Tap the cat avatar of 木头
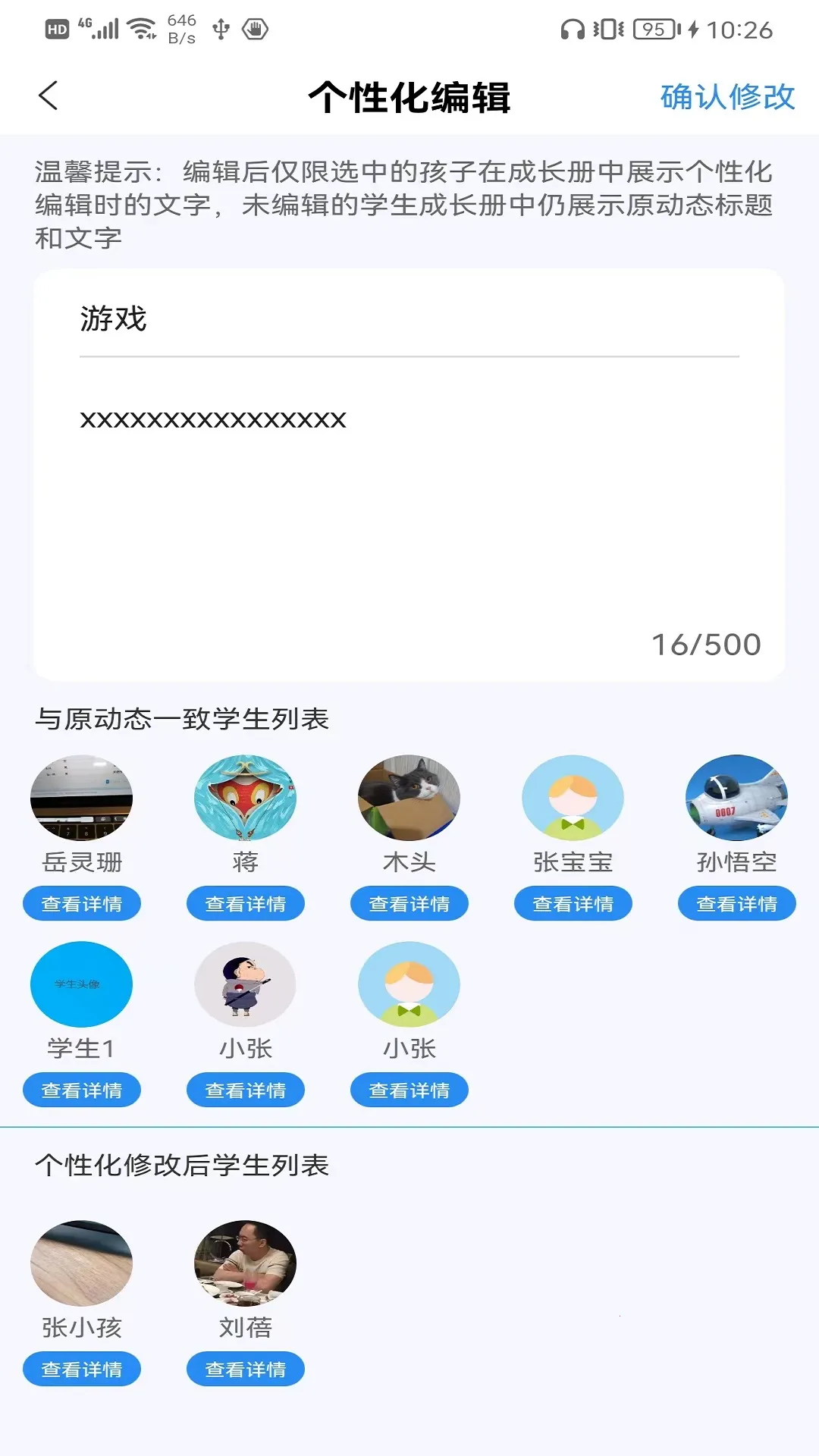This screenshot has height=1456, width=819. (x=409, y=797)
